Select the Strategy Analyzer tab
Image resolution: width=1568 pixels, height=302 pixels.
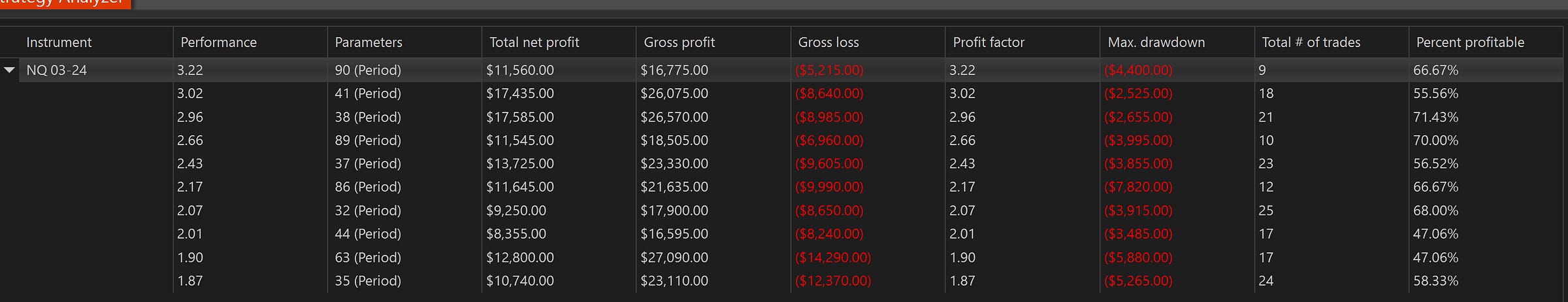pyautogui.click(x=64, y=3)
